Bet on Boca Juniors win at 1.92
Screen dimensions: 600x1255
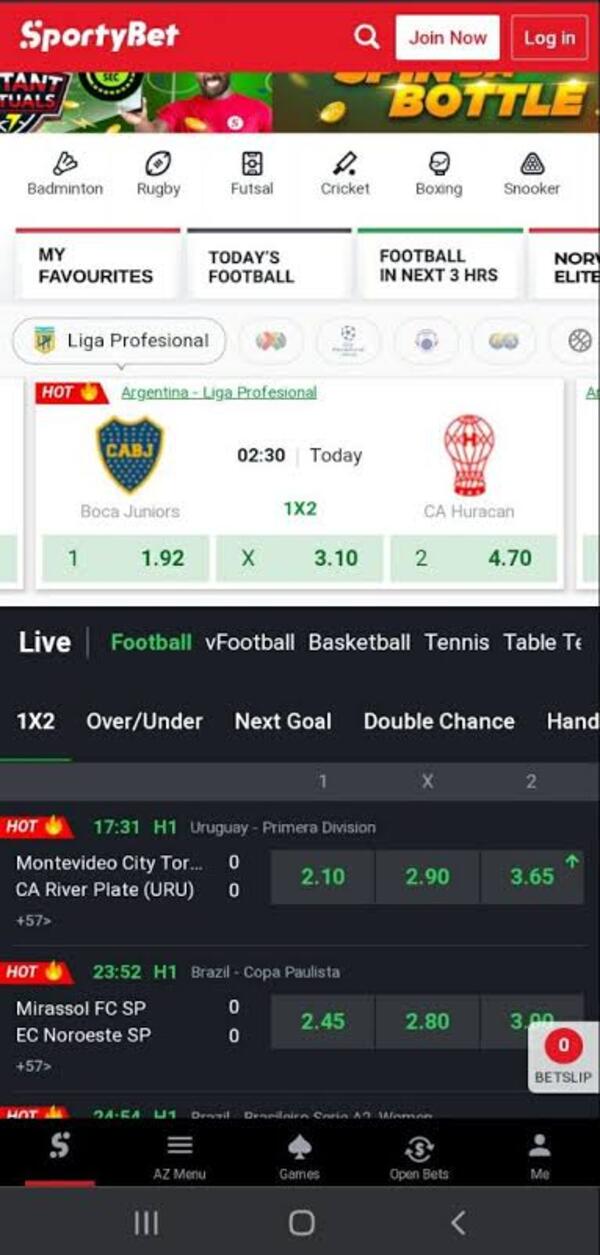(125, 558)
